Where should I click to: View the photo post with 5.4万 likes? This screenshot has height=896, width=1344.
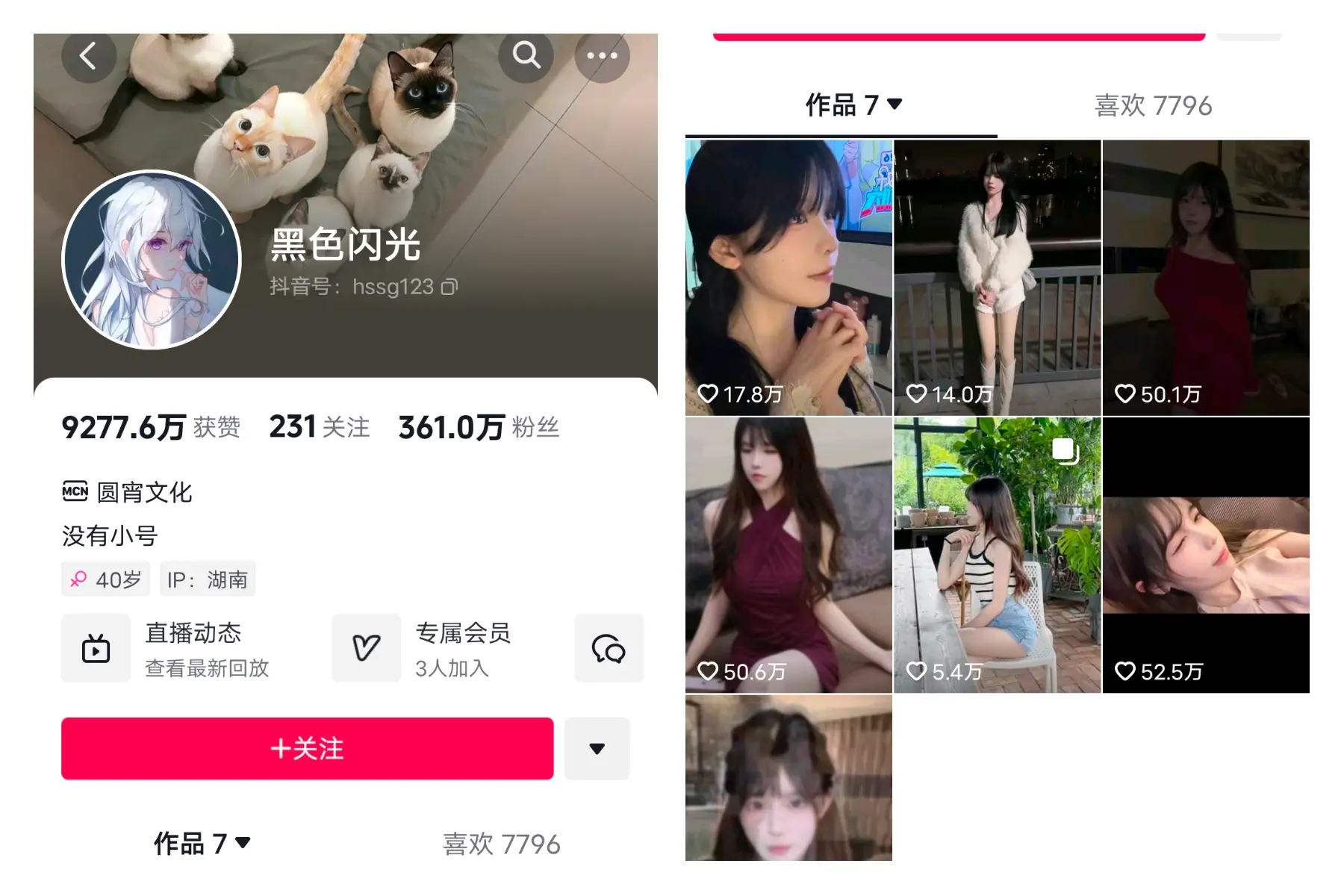pyautogui.click(x=997, y=555)
